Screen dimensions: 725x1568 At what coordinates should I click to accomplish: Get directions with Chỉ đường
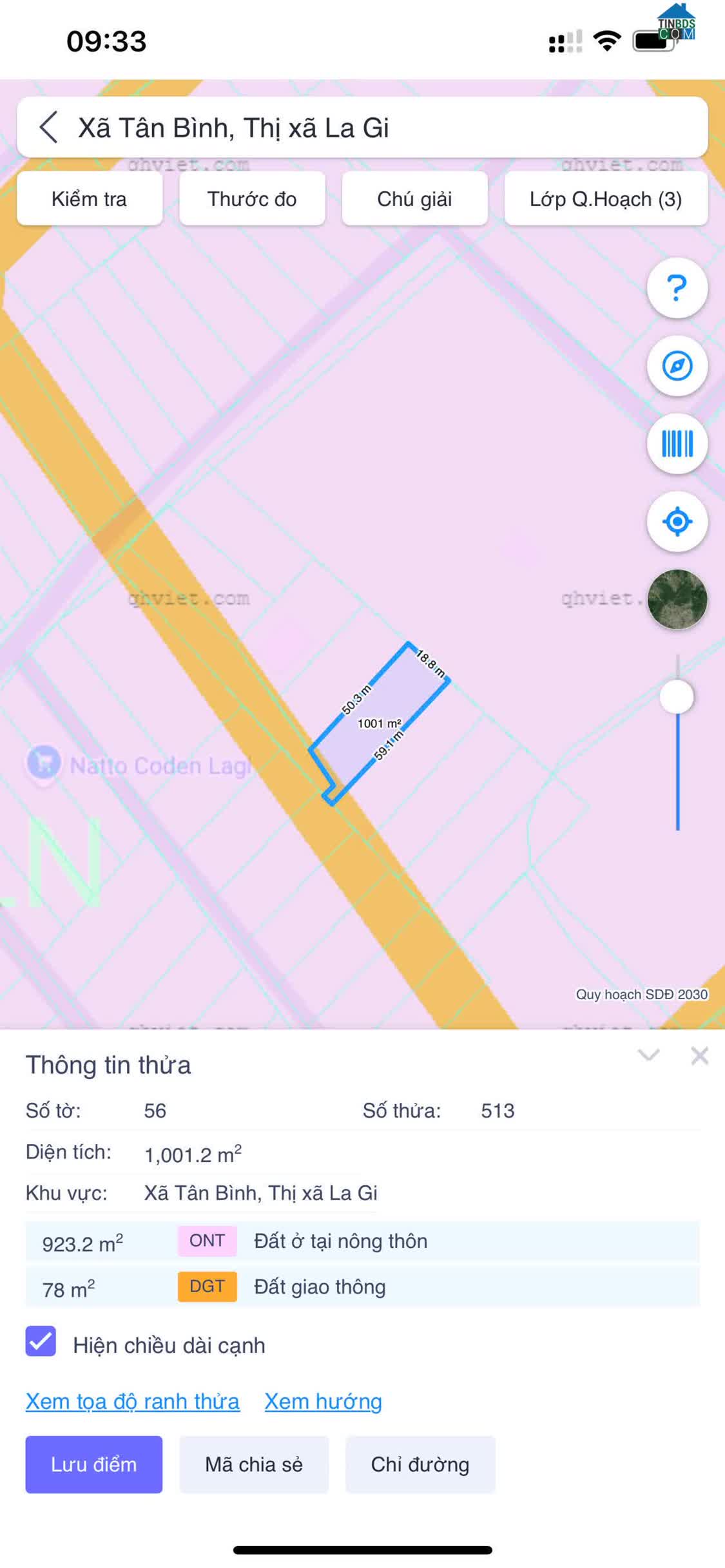(x=420, y=1464)
